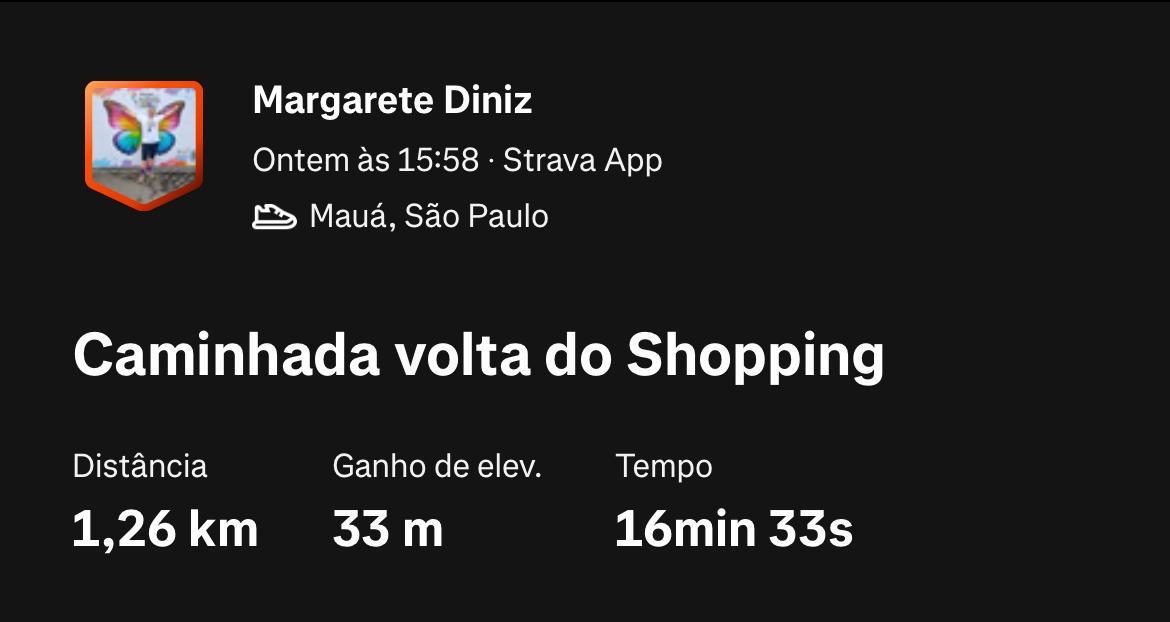The image size is (1170, 622).
Task: Tap the athlete name Margarete Diniz
Action: 392,100
